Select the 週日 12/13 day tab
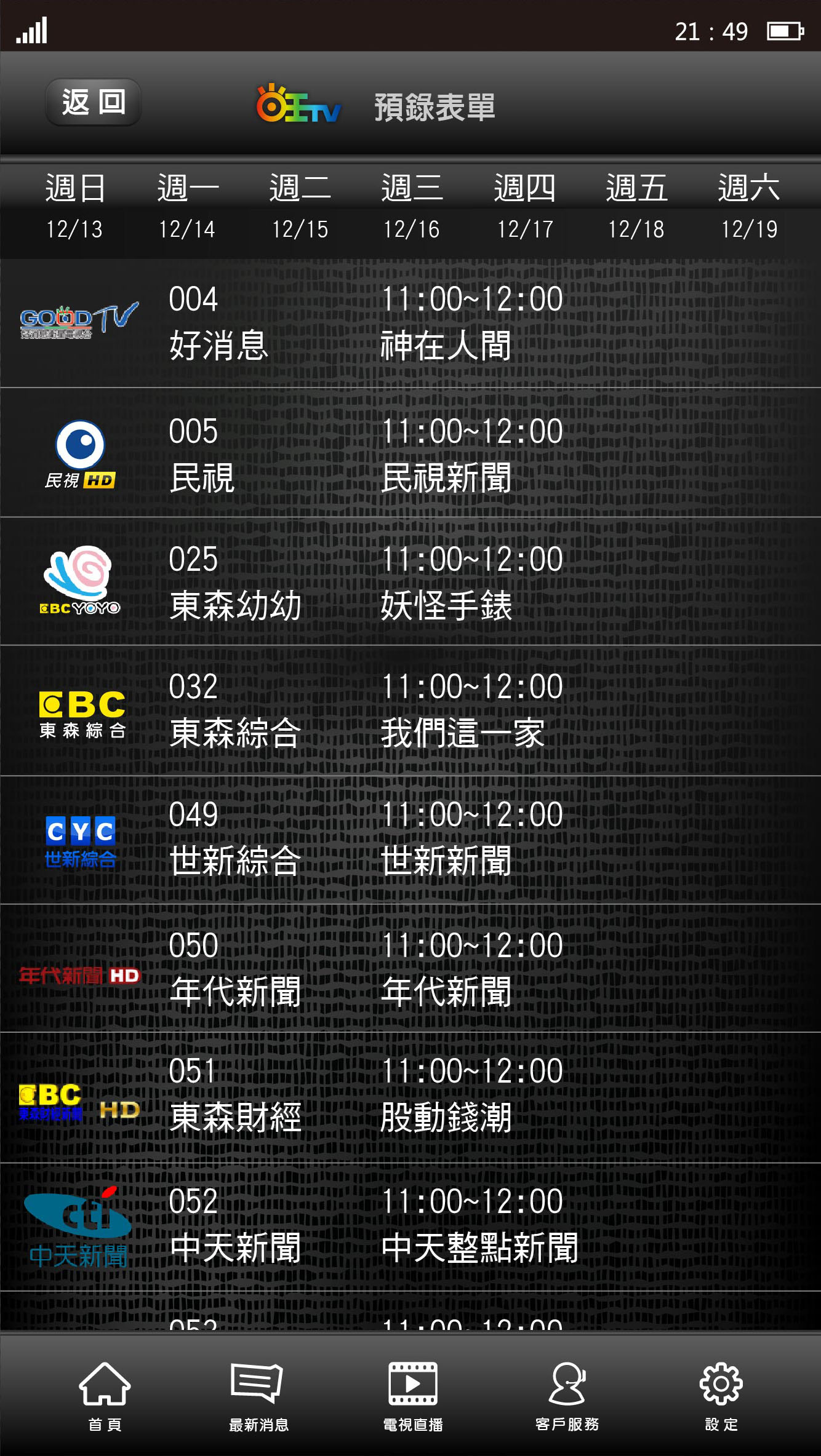This screenshot has height=1456, width=821. click(74, 207)
